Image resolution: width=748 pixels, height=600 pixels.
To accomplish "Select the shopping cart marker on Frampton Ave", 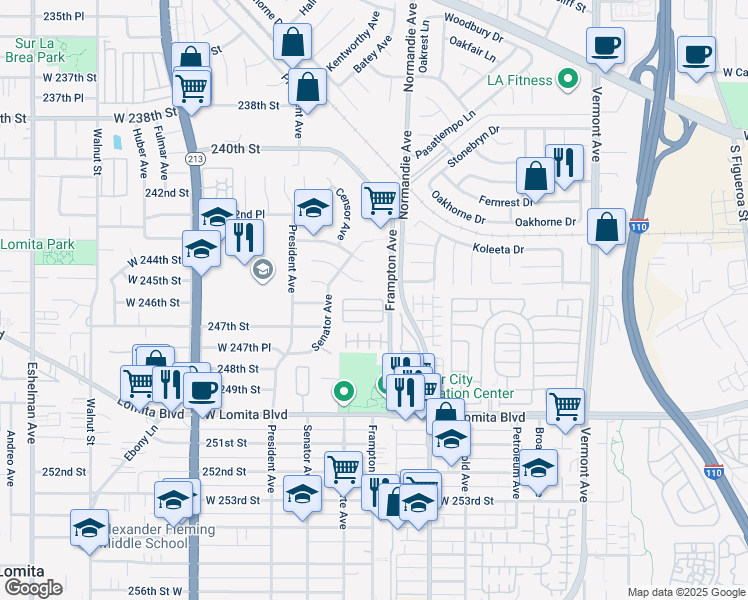I will point(380,201).
